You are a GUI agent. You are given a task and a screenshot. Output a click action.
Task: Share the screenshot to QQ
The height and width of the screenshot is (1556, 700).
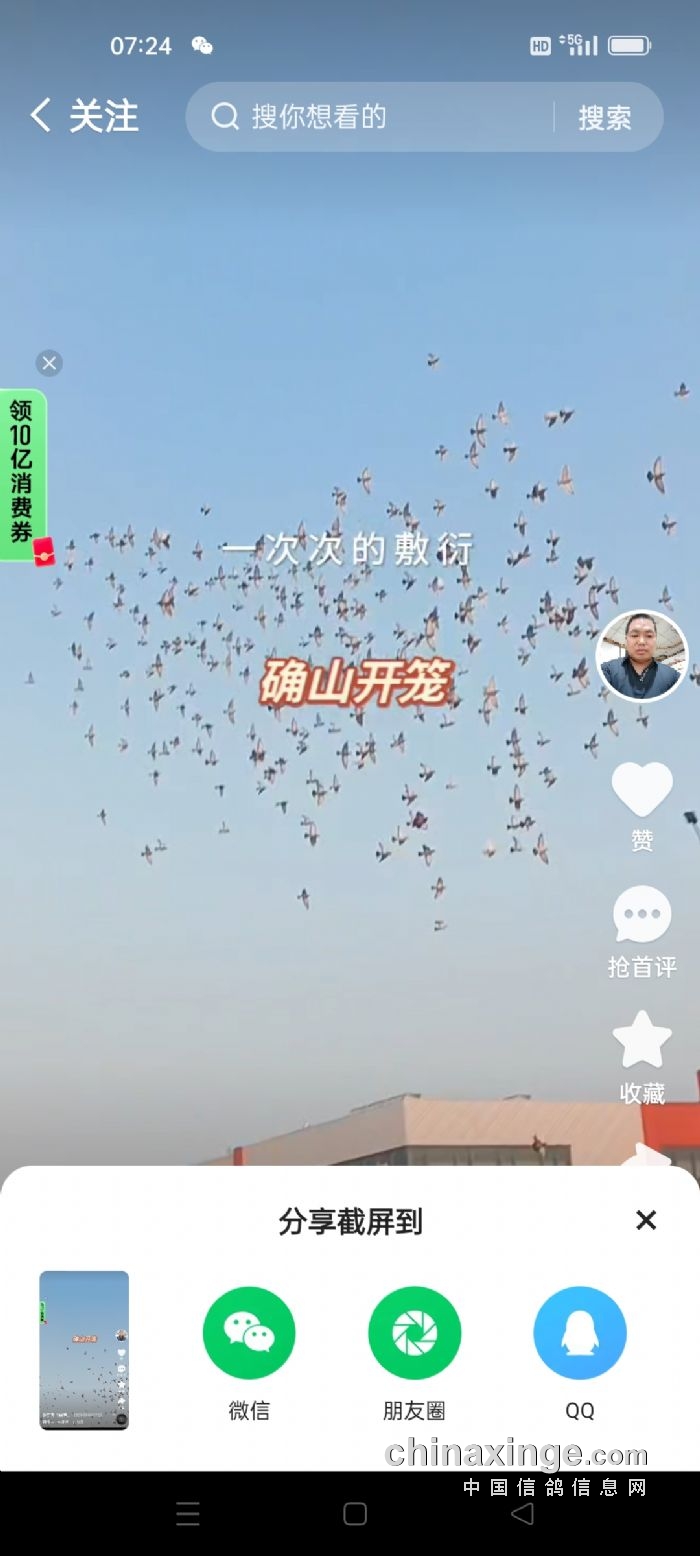pos(580,1333)
